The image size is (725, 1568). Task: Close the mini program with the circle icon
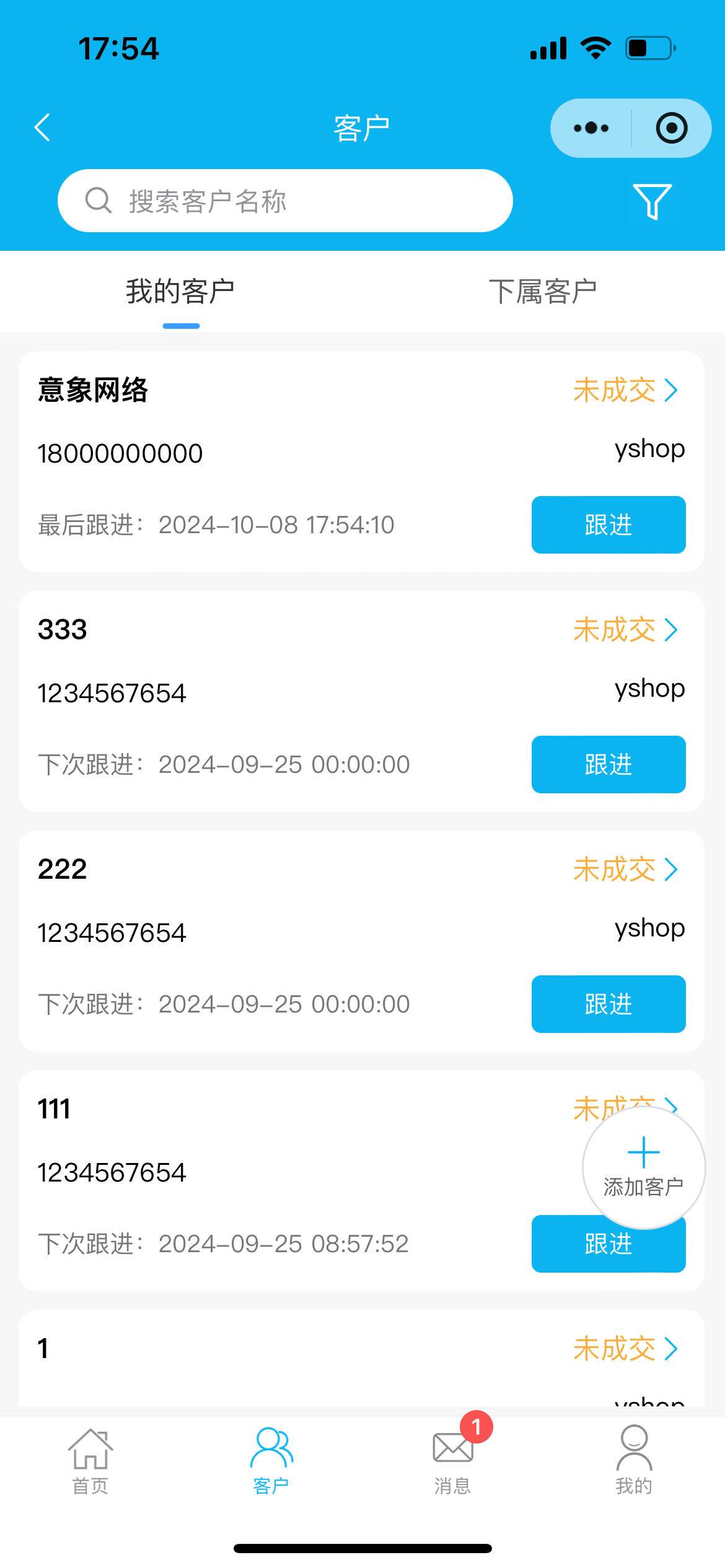671,128
